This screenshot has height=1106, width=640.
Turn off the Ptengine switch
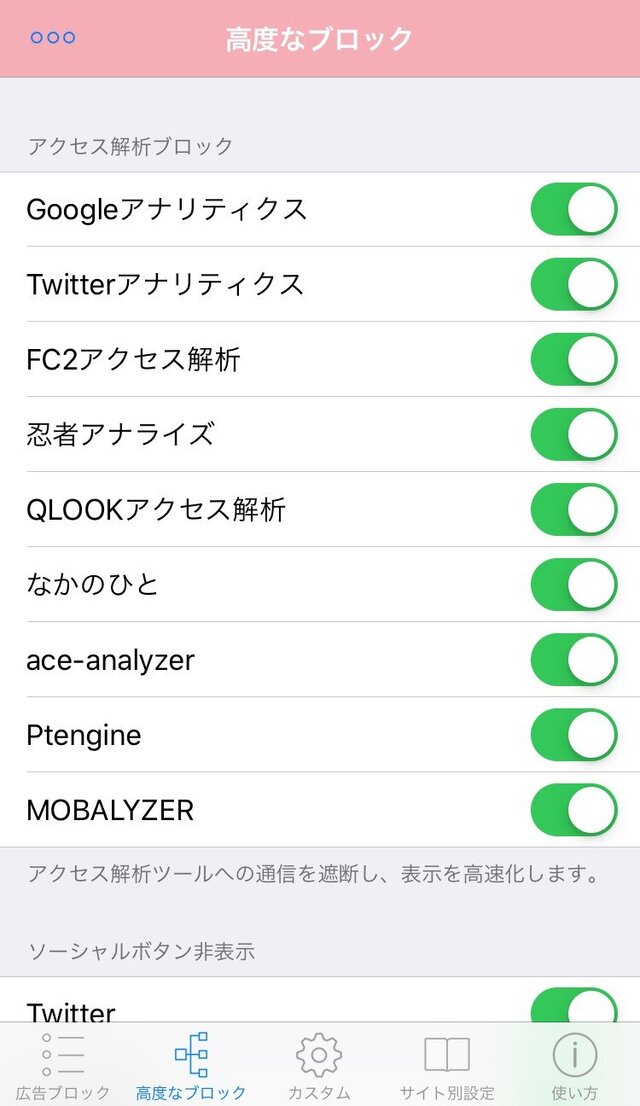click(x=573, y=735)
